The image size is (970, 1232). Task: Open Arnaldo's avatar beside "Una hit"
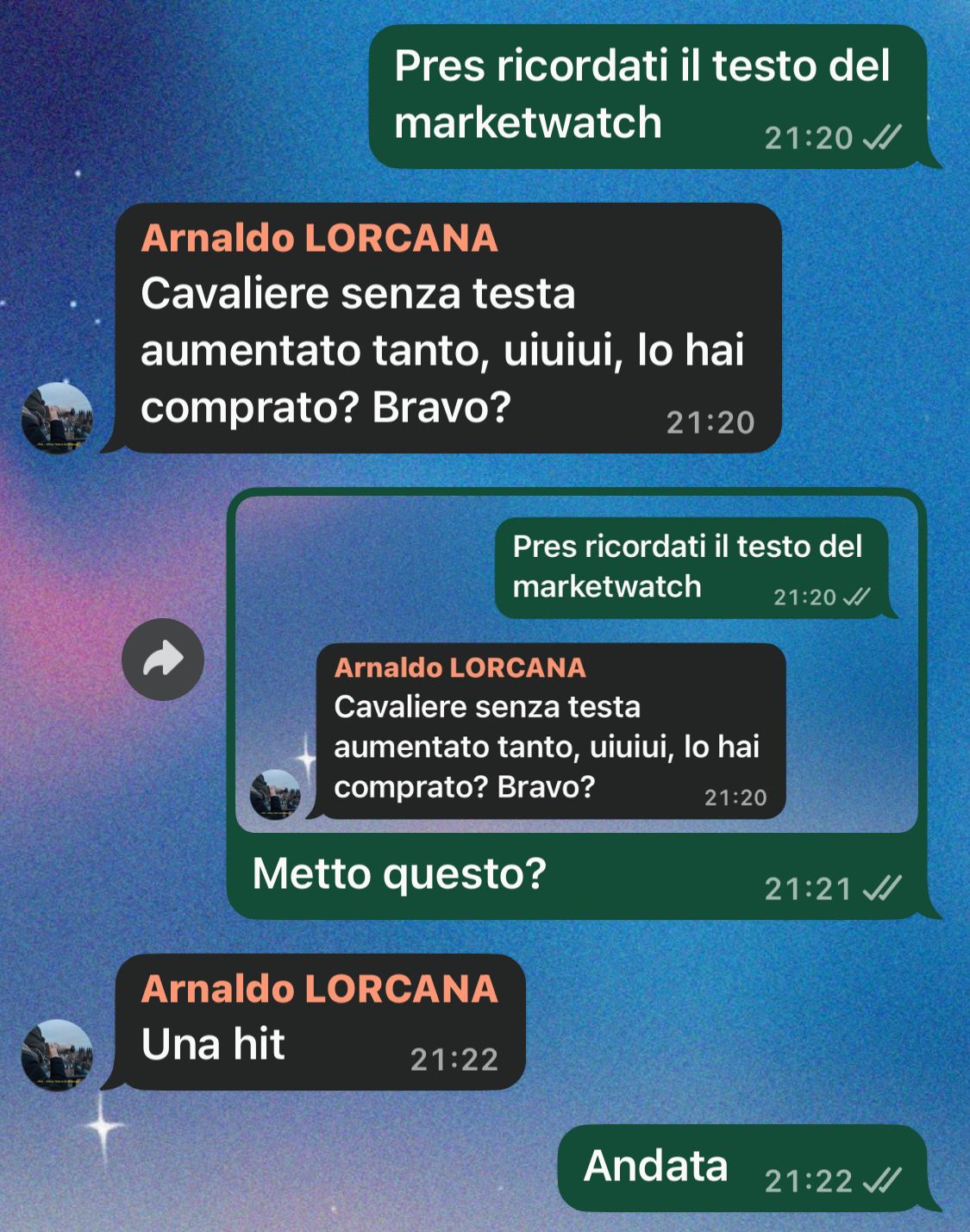pos(57,1055)
